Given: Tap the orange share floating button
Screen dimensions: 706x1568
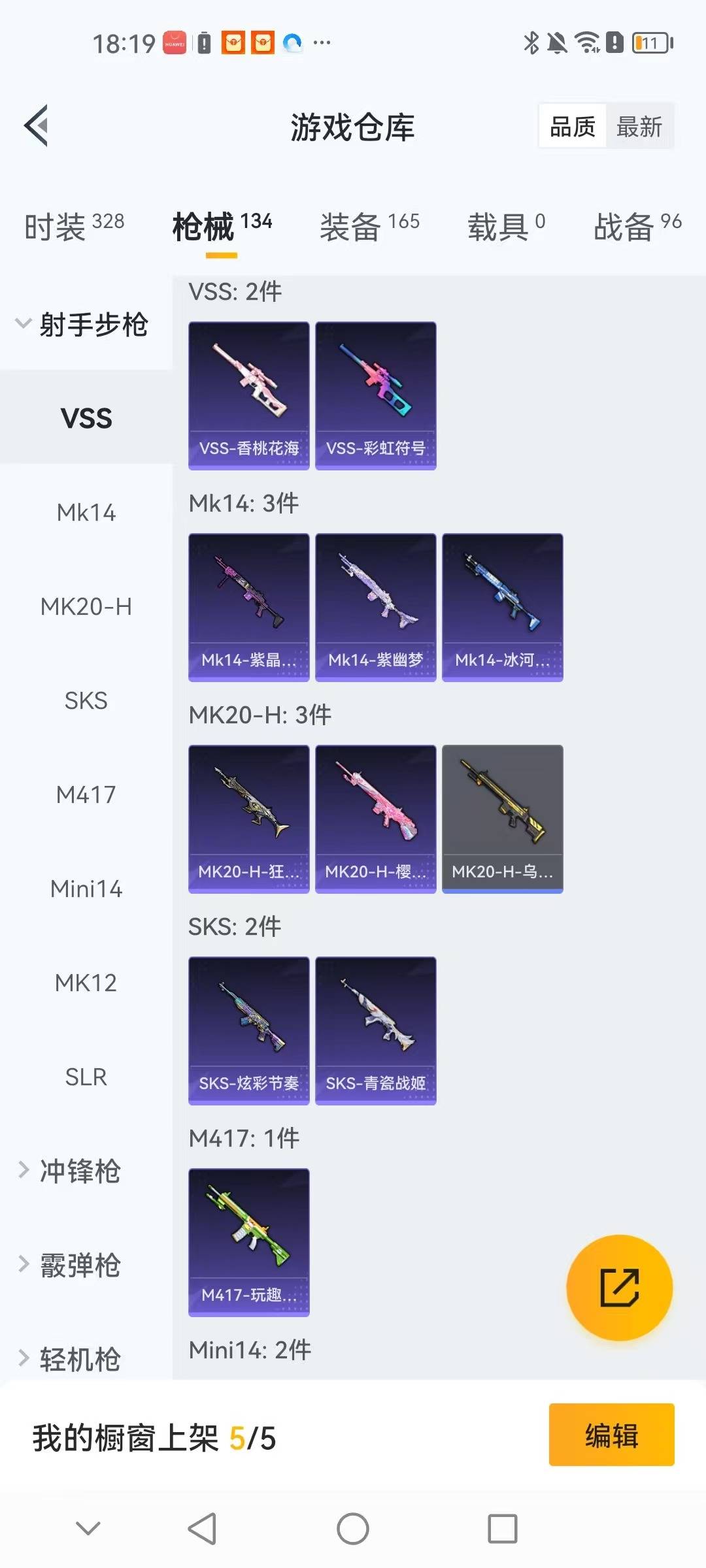Looking at the screenshot, I should pyautogui.click(x=619, y=1288).
